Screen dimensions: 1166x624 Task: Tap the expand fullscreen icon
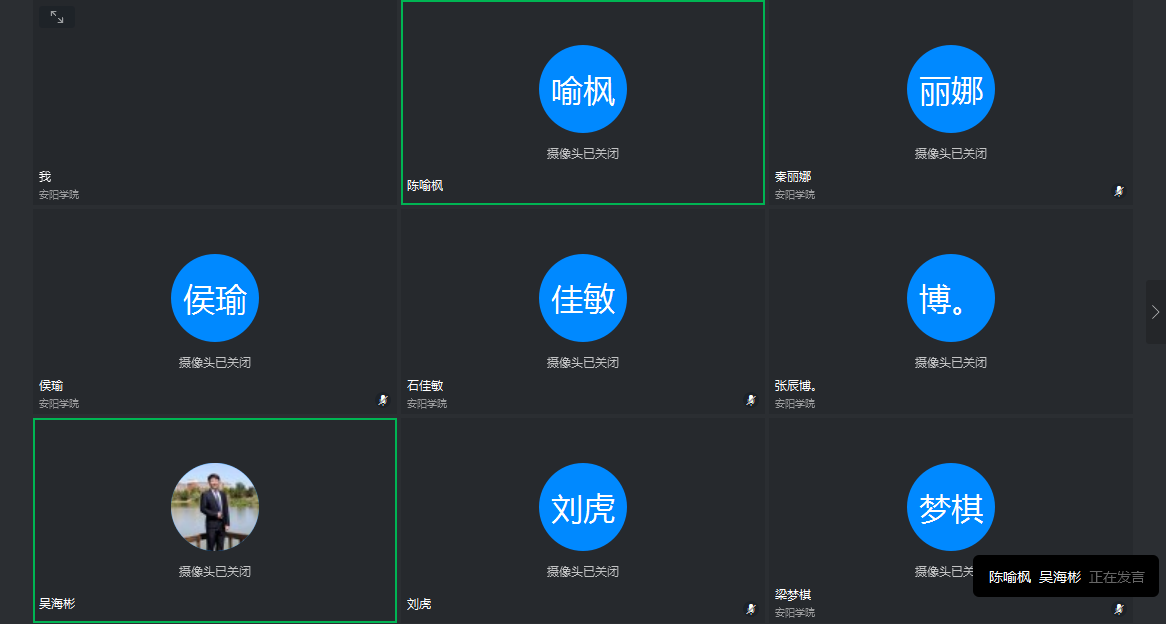click(x=57, y=17)
